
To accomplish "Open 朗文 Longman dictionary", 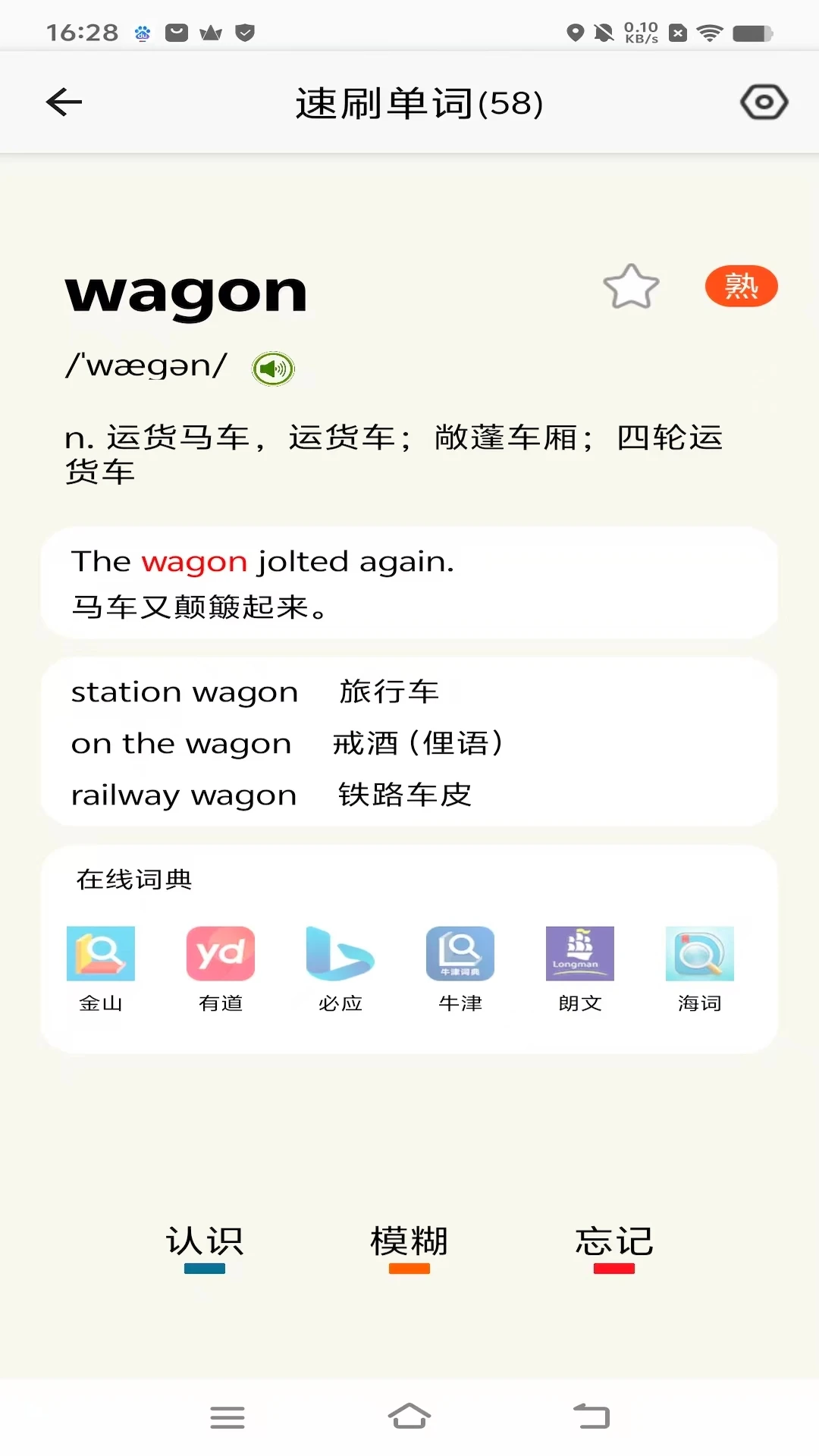I will pyautogui.click(x=580, y=970).
